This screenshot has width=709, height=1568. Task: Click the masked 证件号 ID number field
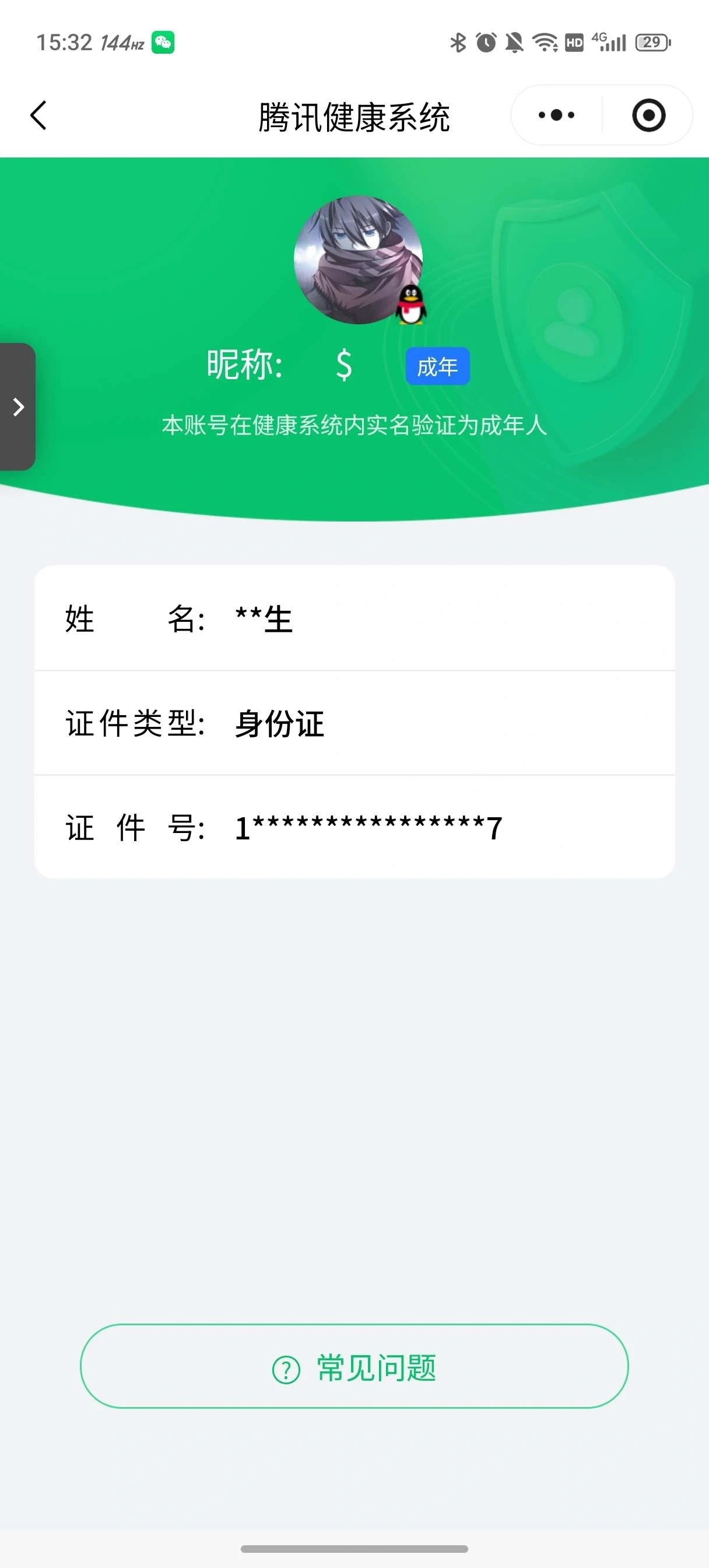[354, 828]
